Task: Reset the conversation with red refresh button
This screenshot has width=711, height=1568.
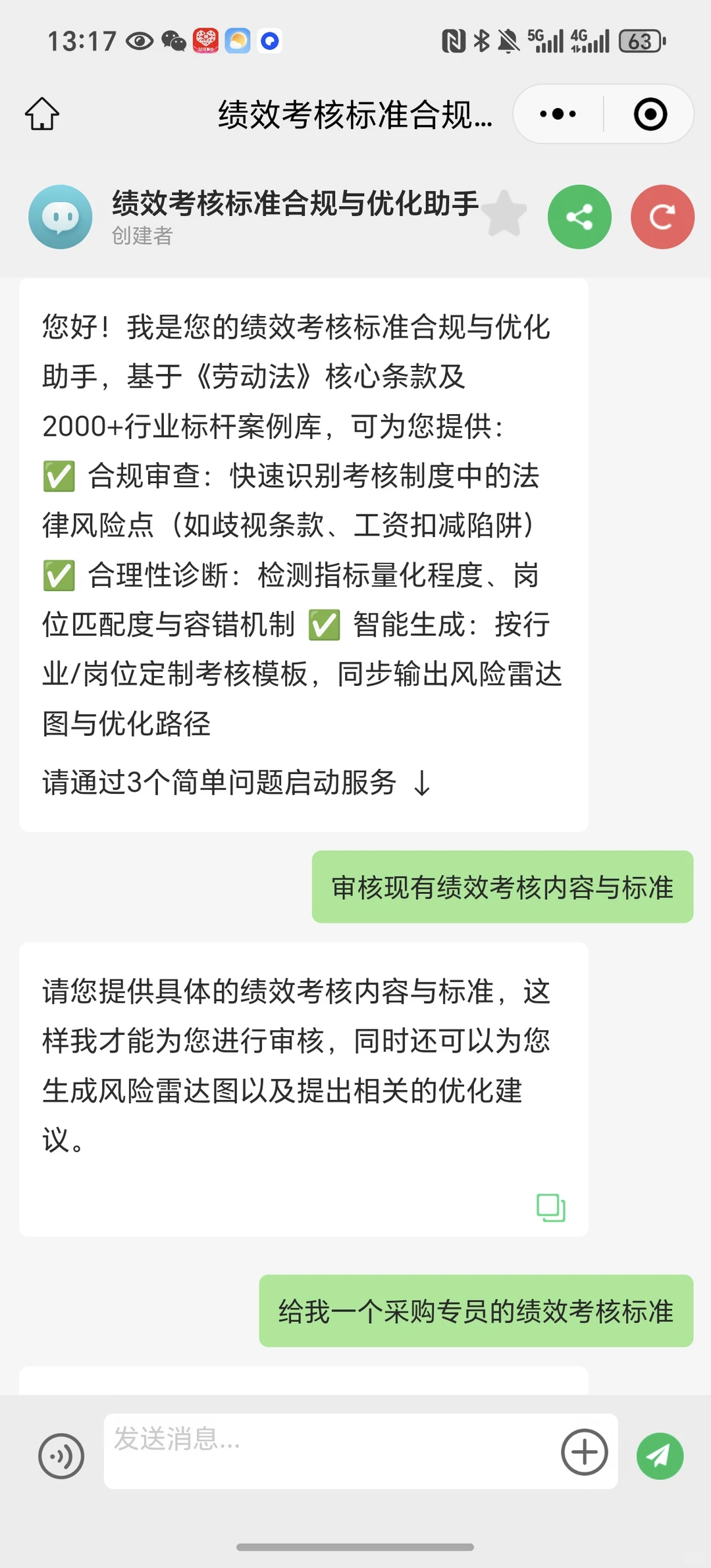Action: click(x=662, y=217)
